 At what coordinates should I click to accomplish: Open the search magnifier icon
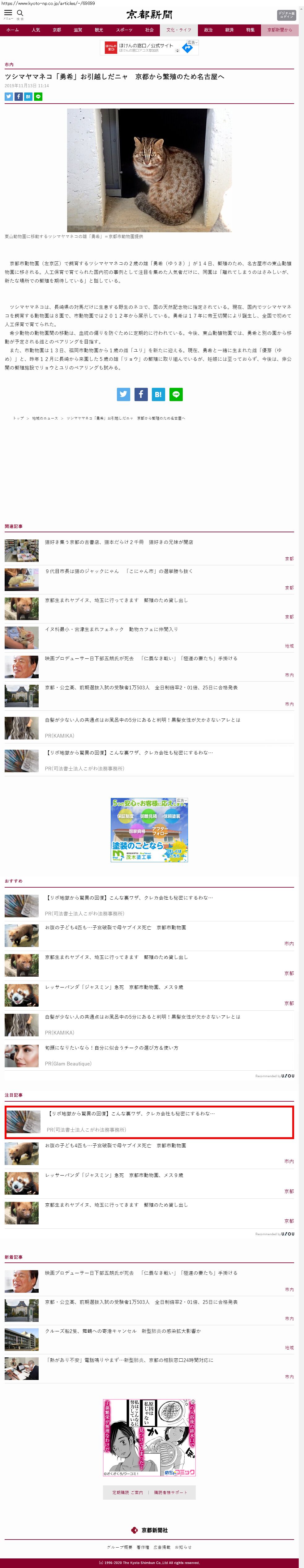point(20,13)
